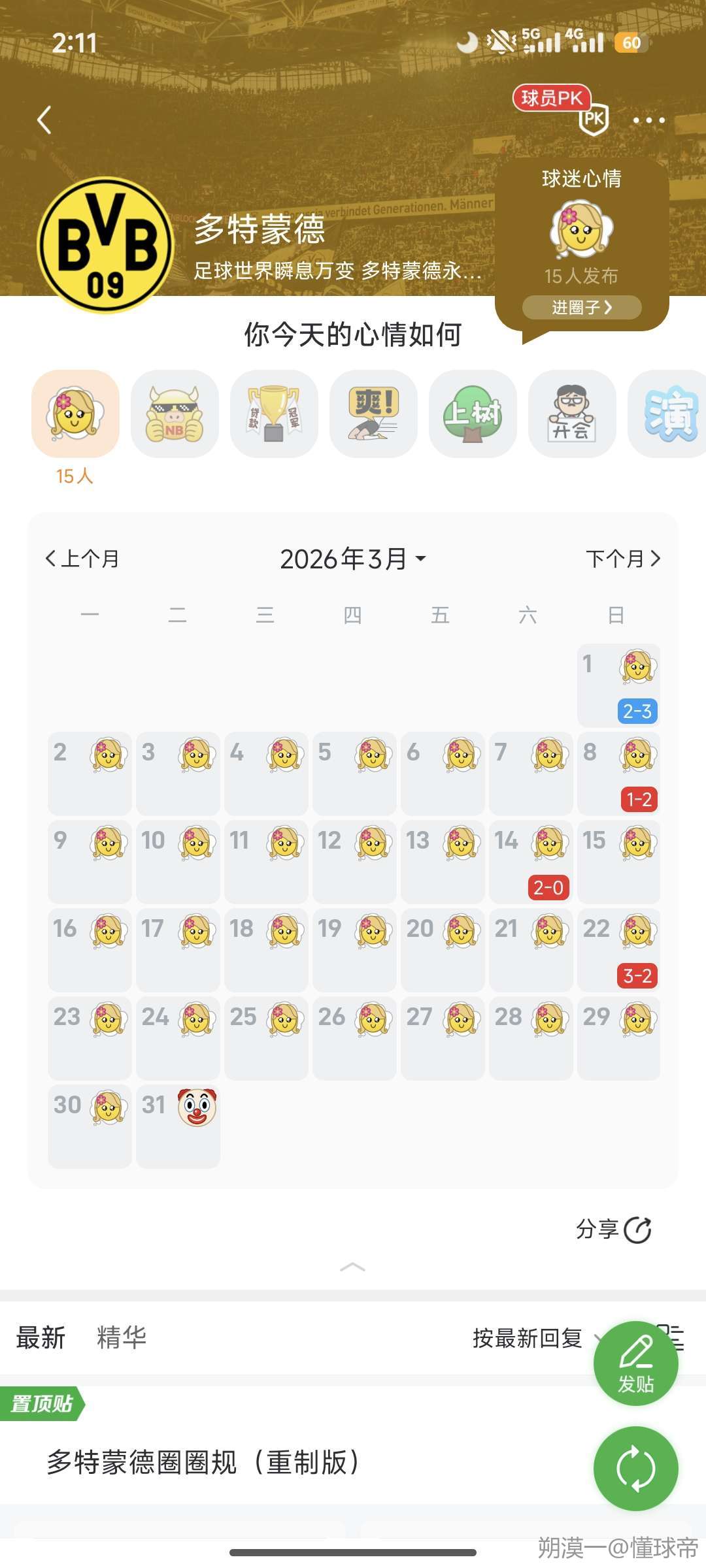
Task: Switch to the 精华 tab
Action: [122, 1337]
